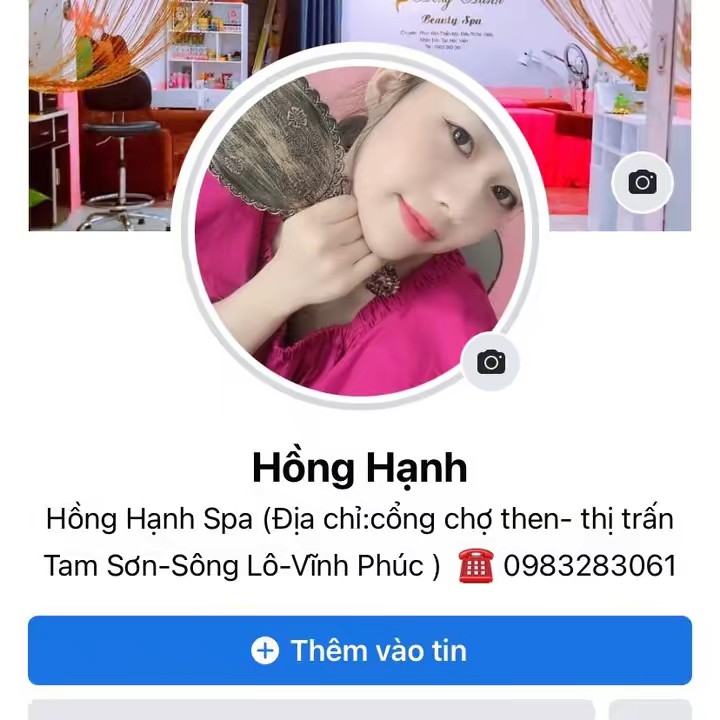
Task: Tap the Thêm vào tin button
Action: (360, 651)
